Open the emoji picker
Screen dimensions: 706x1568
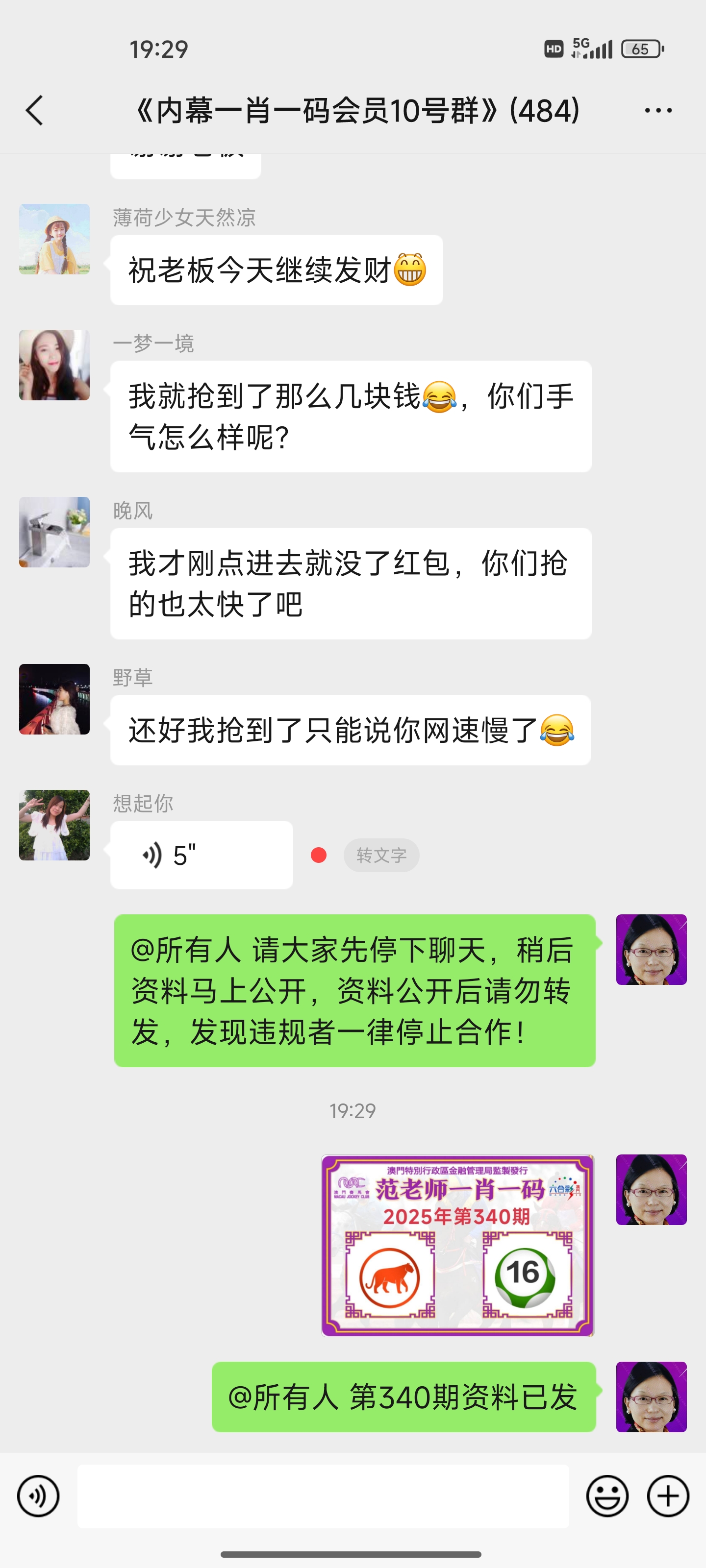tap(606, 1496)
